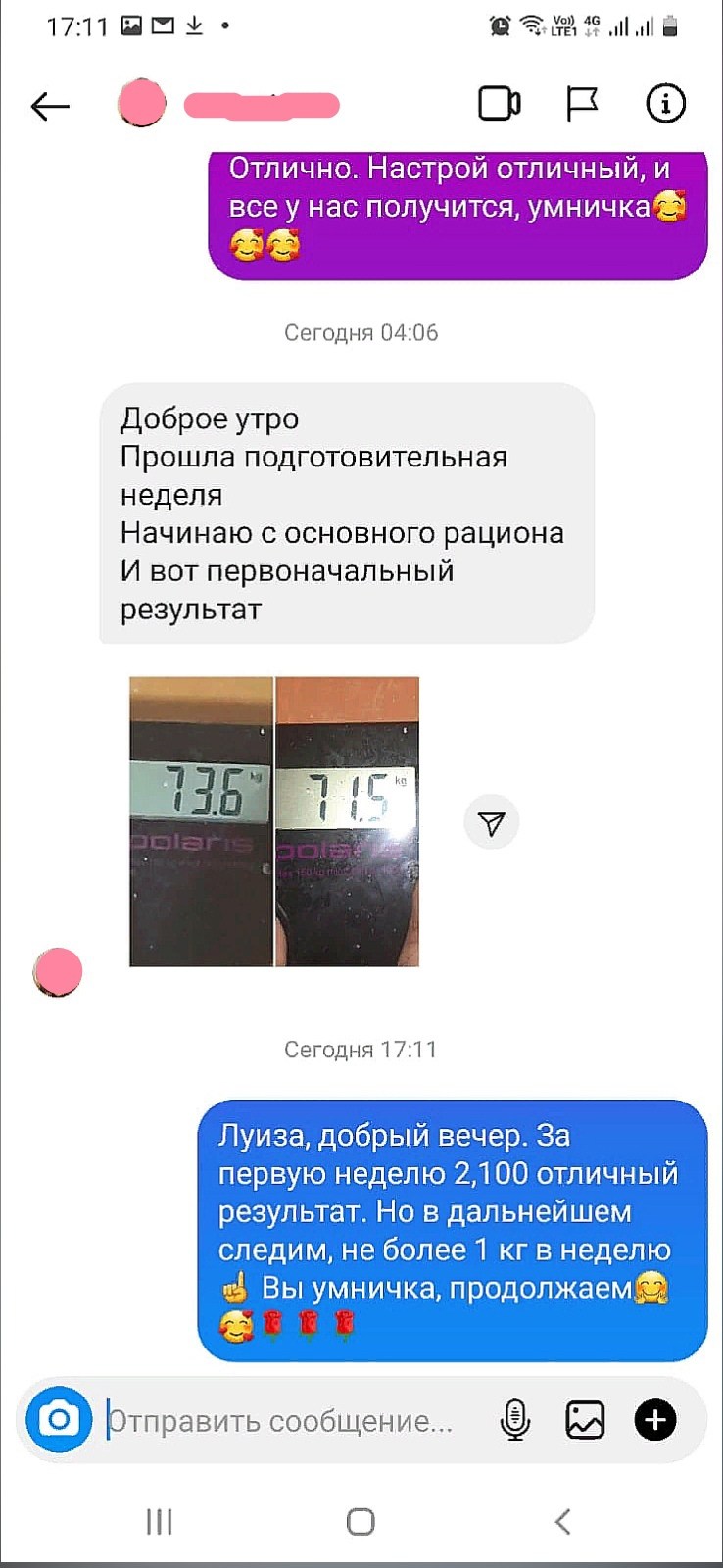
Task: Open more attachment options plus button
Action: pyautogui.click(x=655, y=1419)
